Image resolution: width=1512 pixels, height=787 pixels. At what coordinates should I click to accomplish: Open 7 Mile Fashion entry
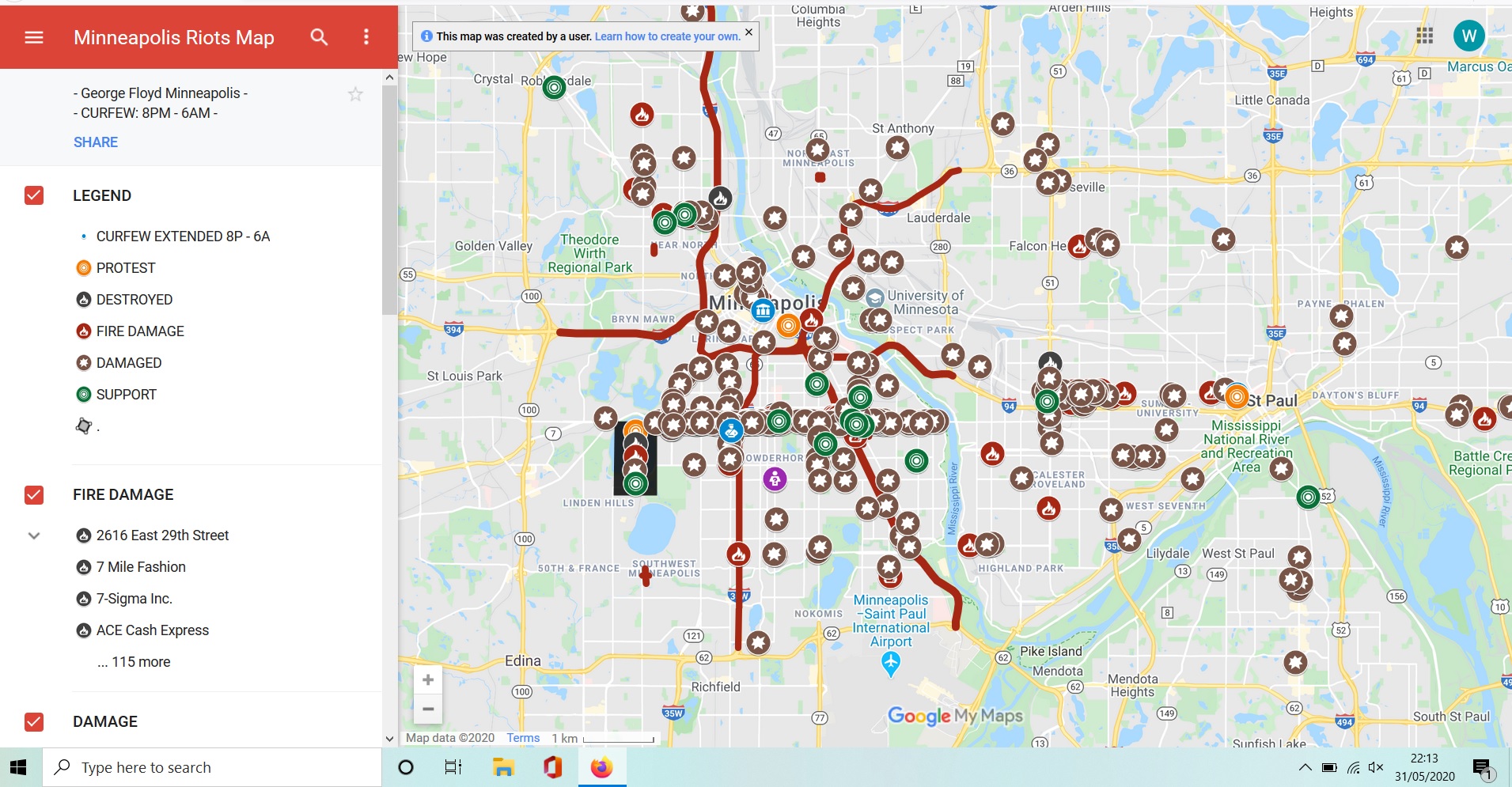pos(141,567)
